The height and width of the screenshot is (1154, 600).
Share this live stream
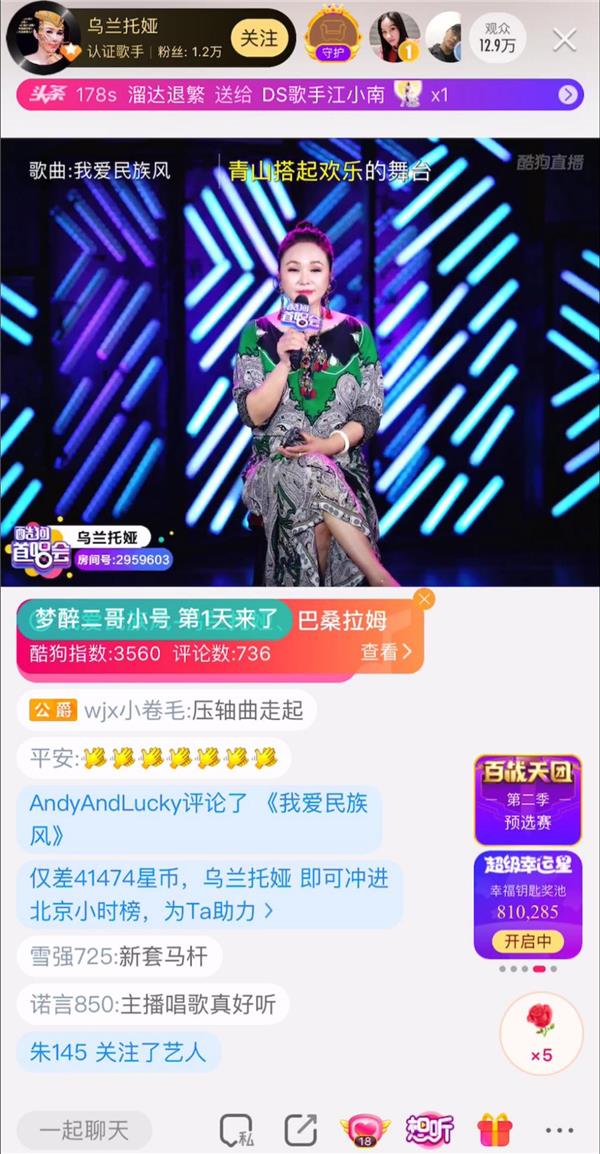[300, 1131]
